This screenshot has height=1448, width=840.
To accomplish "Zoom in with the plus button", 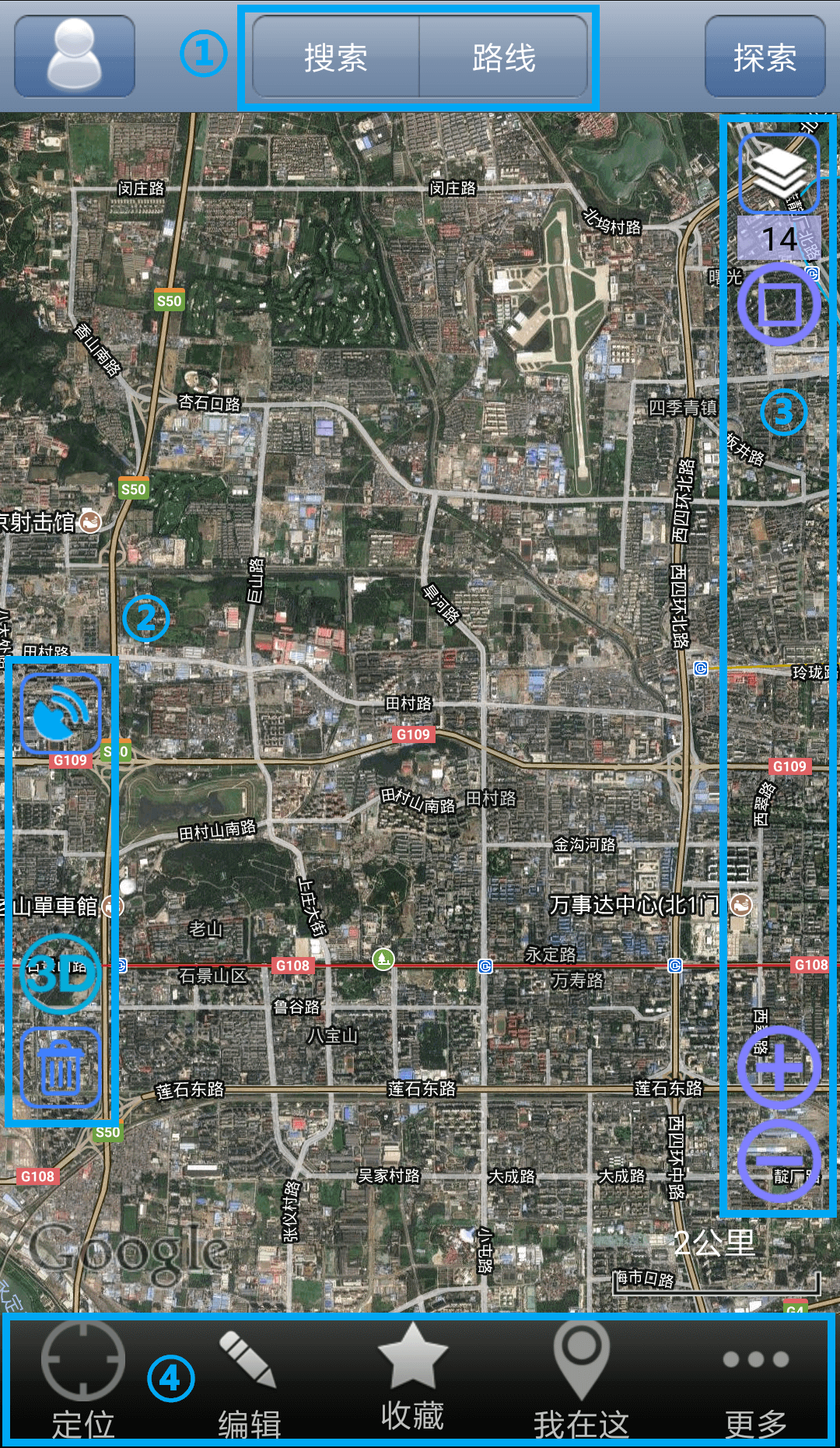I will (779, 1067).
